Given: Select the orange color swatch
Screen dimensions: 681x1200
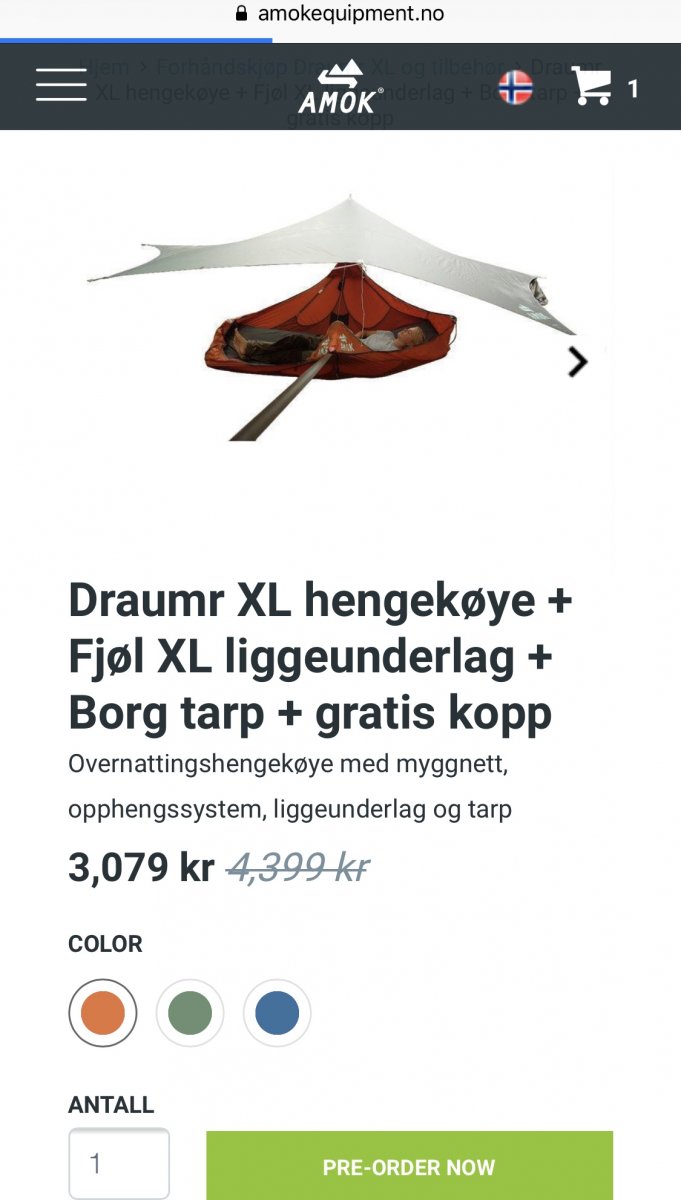Looking at the screenshot, I should [x=103, y=1013].
